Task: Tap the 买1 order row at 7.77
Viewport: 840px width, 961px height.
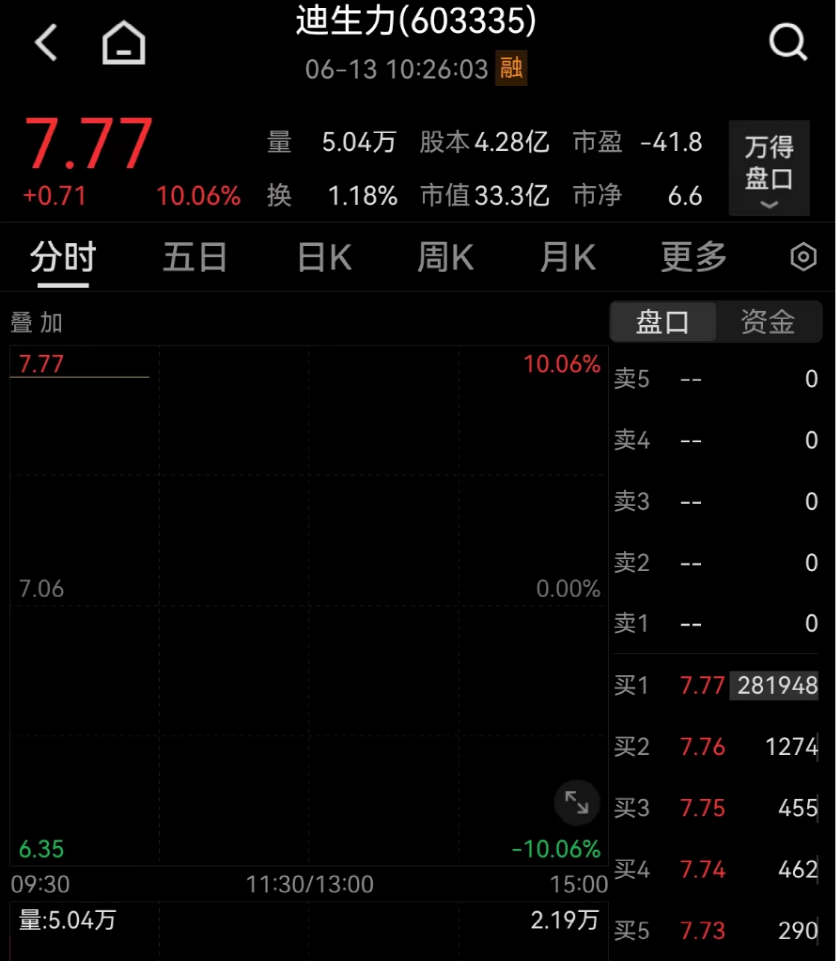Action: [716, 686]
